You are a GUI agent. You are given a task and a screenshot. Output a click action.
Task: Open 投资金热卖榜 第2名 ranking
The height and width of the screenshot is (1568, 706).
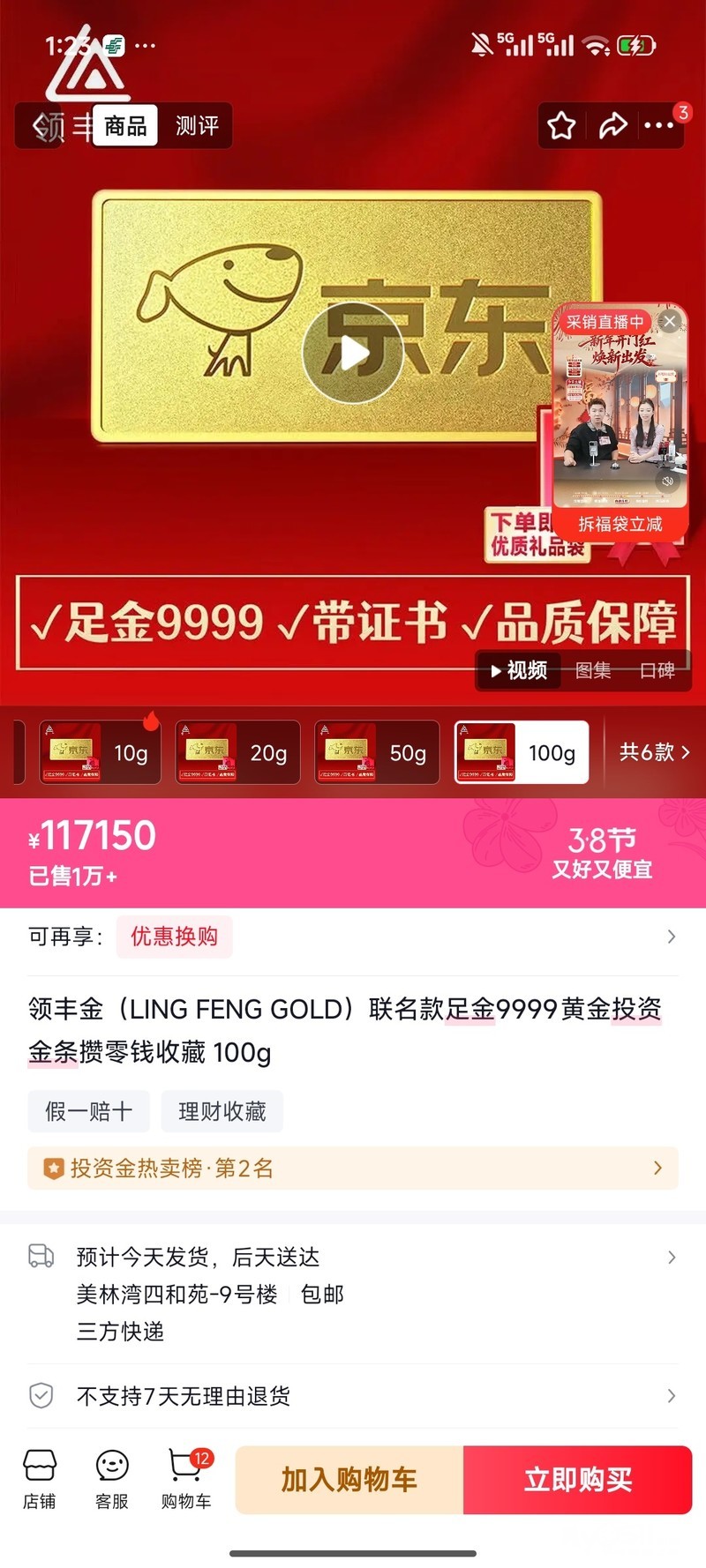(353, 1169)
